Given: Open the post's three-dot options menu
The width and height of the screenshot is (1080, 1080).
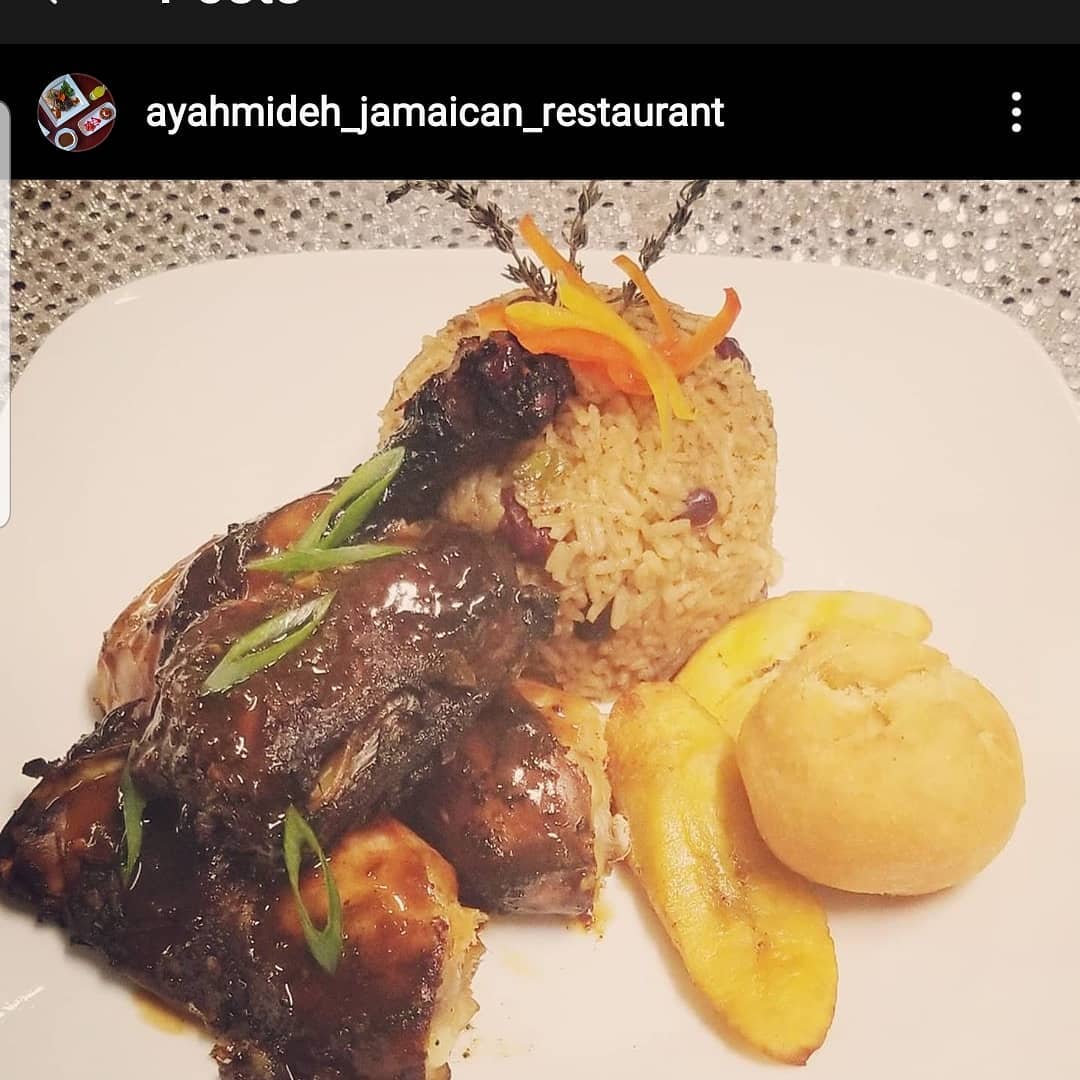Looking at the screenshot, I should pos(1016,112).
